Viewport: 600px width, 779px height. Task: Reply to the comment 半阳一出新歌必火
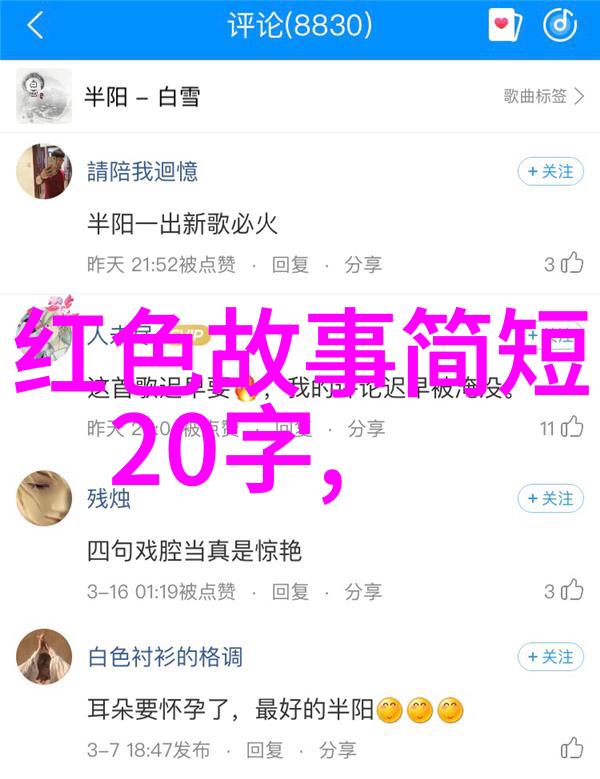[x=290, y=264]
